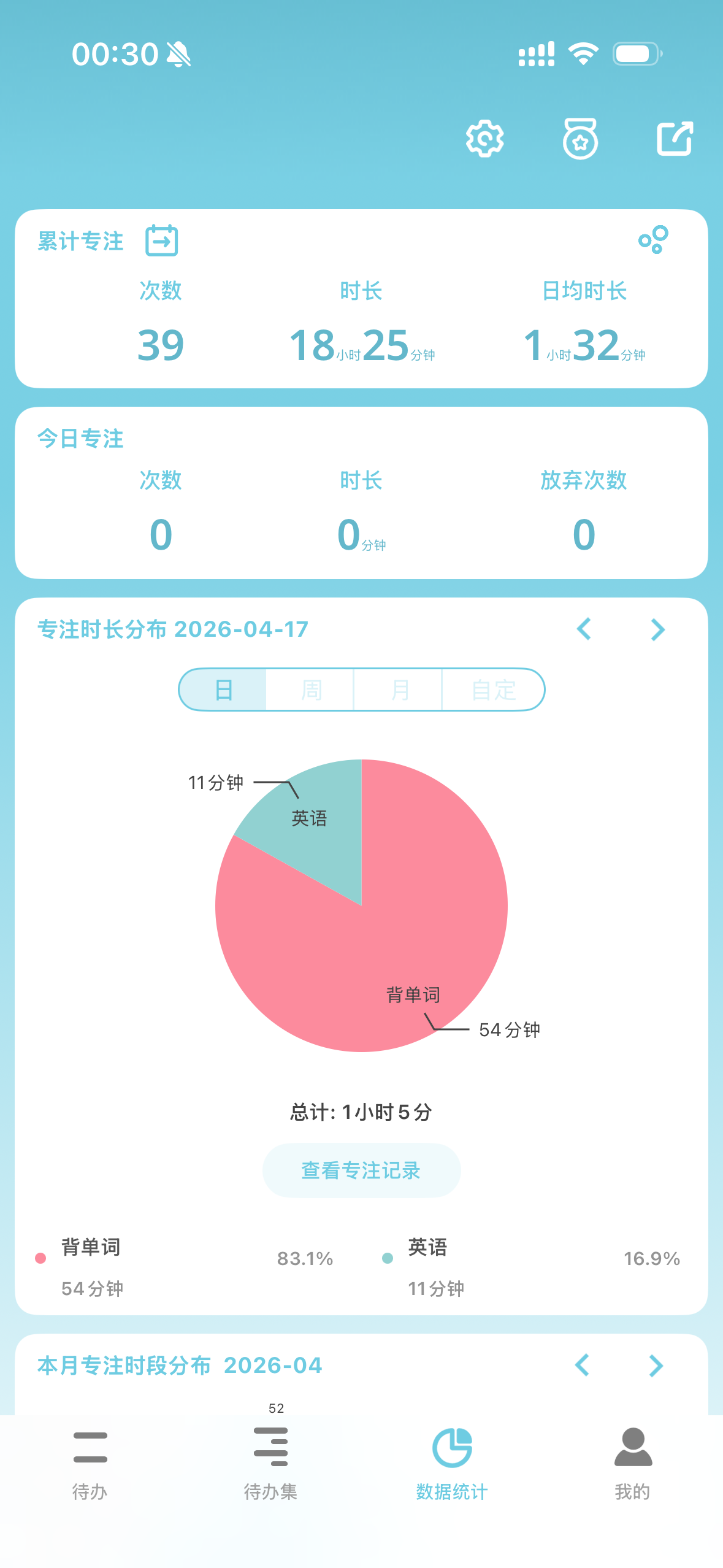The image size is (723, 1568).
Task: Go to next month in 本月专注时段分布
Action: coord(656,1365)
